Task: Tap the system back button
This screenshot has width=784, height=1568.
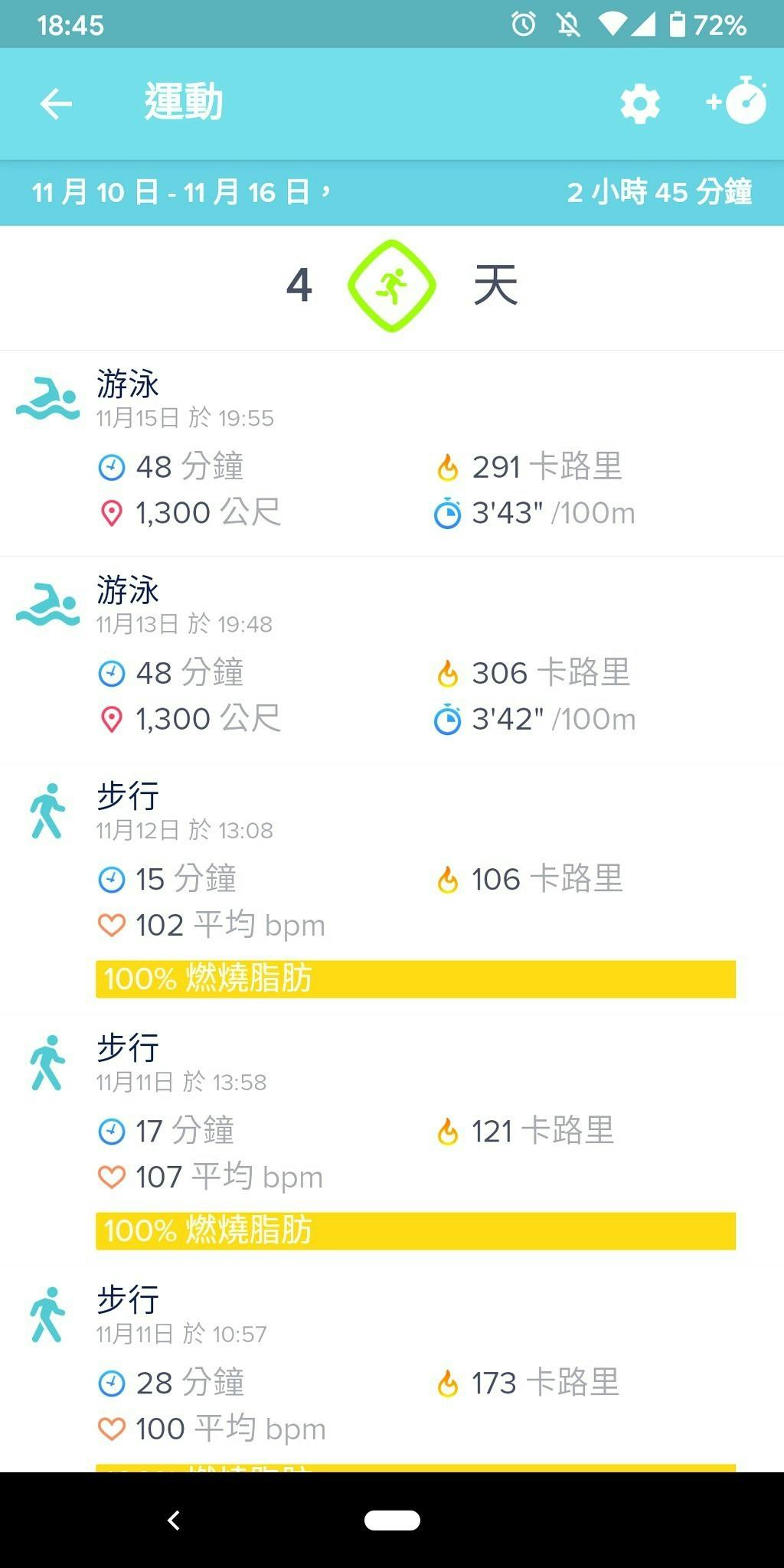Action: click(x=174, y=1520)
